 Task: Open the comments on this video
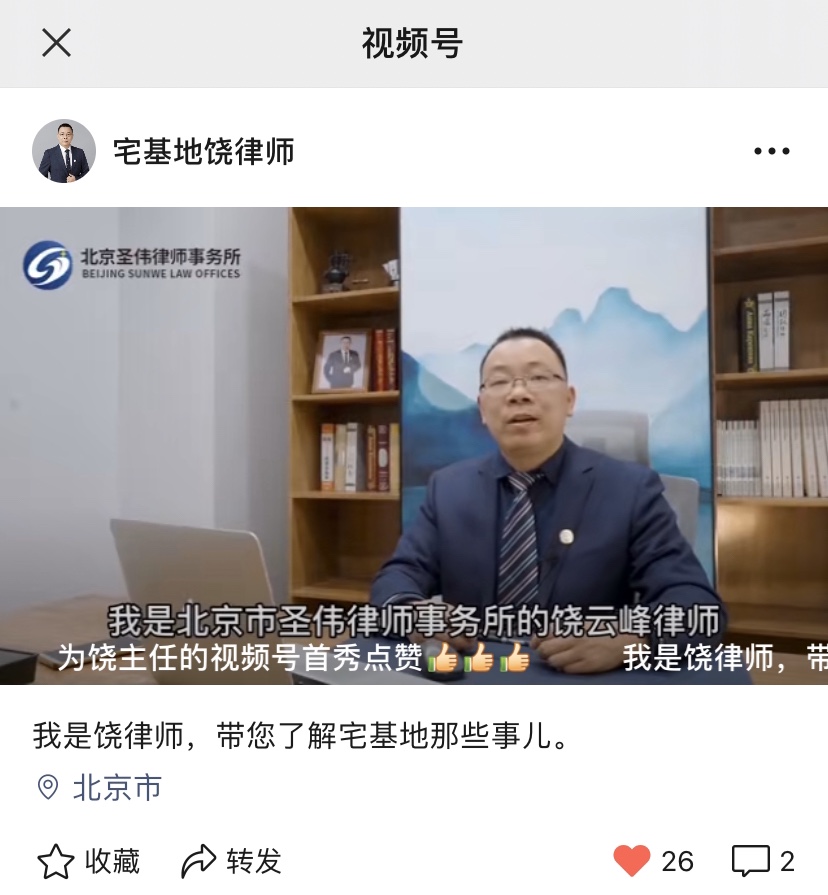coord(751,861)
